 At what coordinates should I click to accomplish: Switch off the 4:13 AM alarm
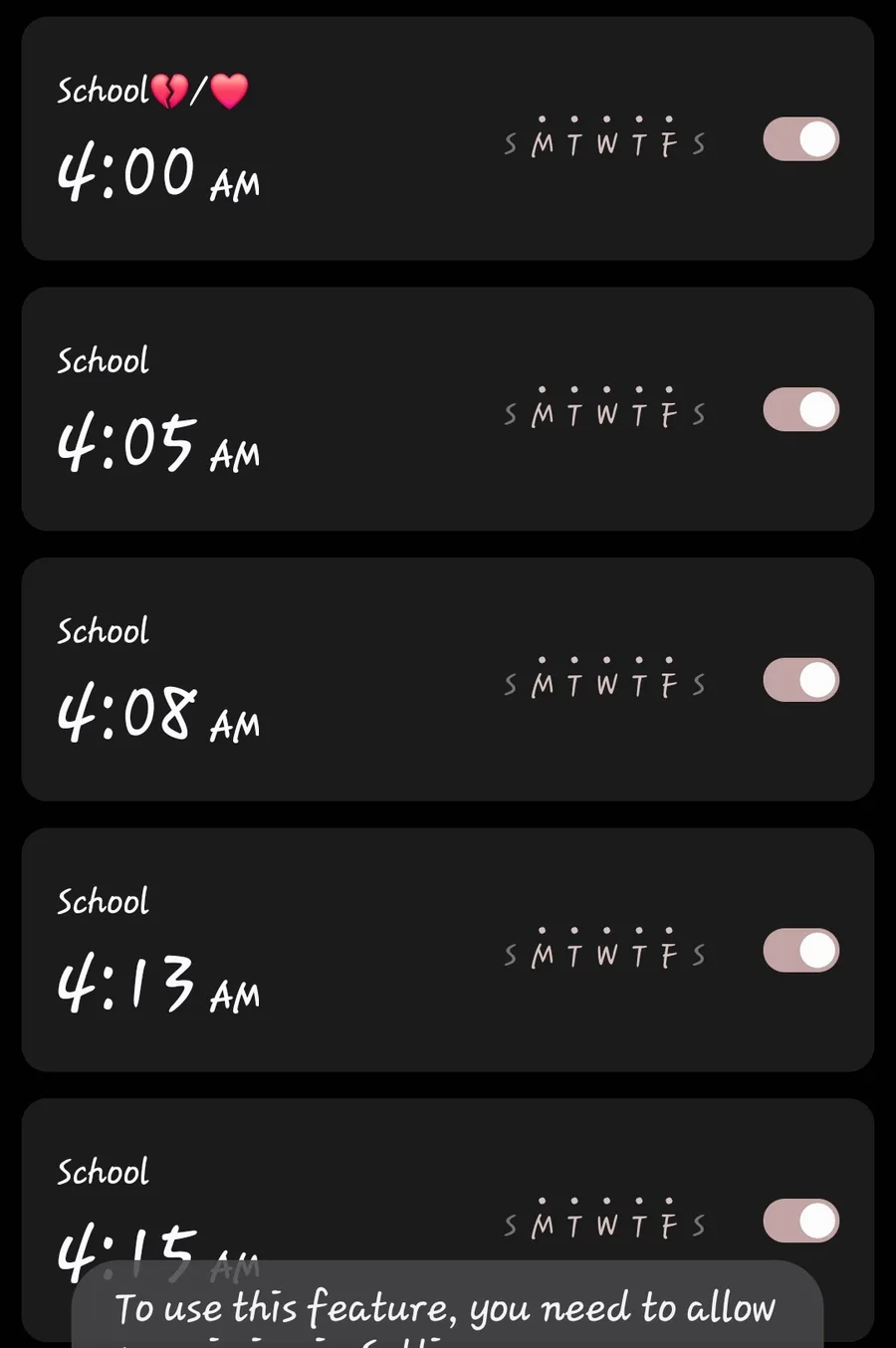[x=800, y=951]
